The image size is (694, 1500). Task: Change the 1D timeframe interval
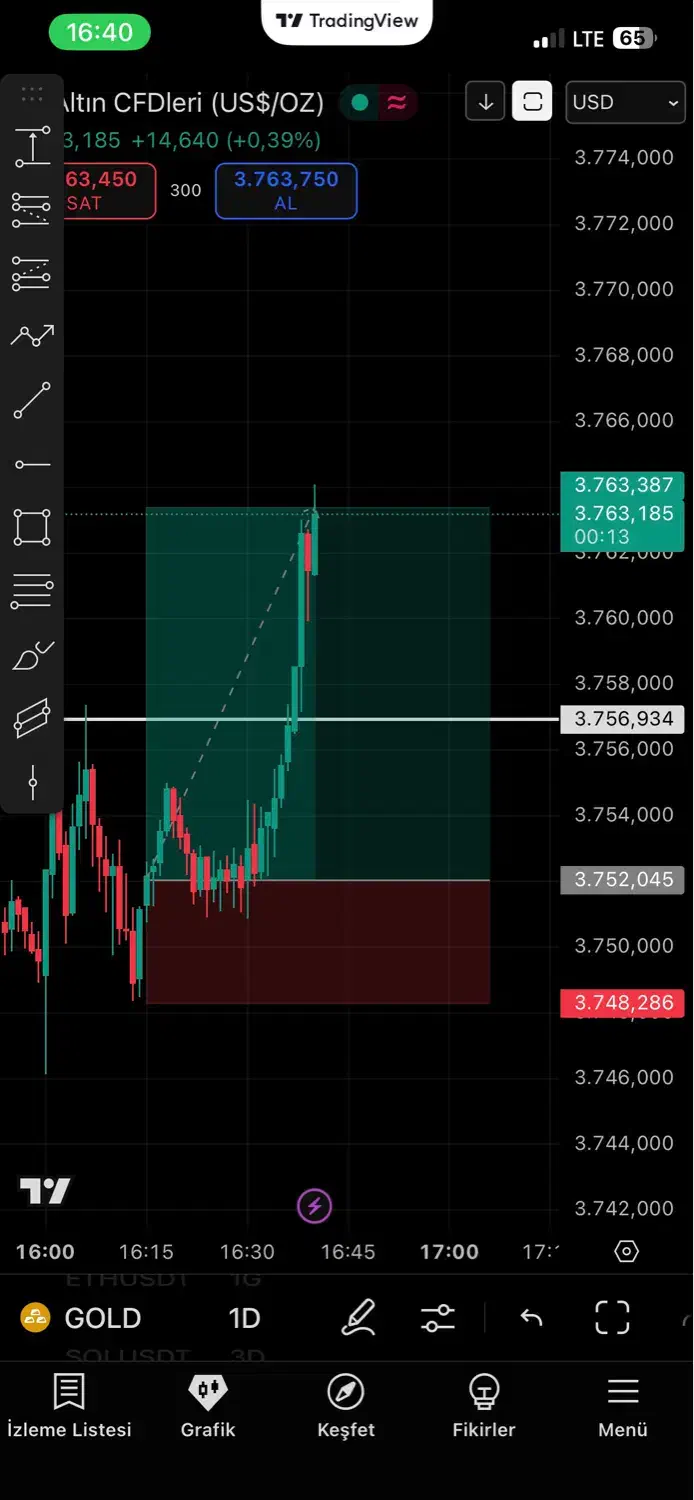click(244, 1318)
